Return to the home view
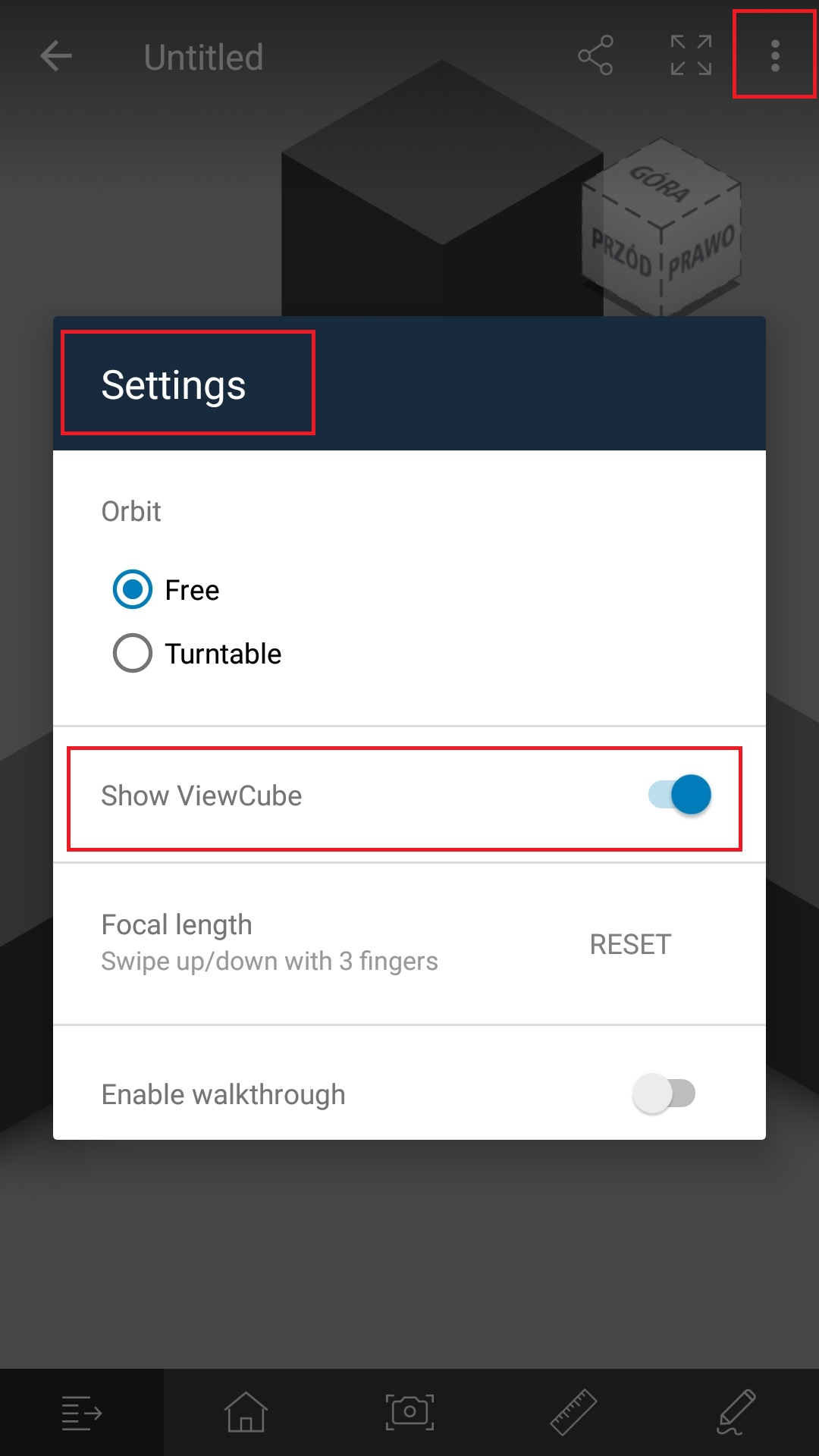Screen dimensions: 819x1456 tap(246, 1413)
